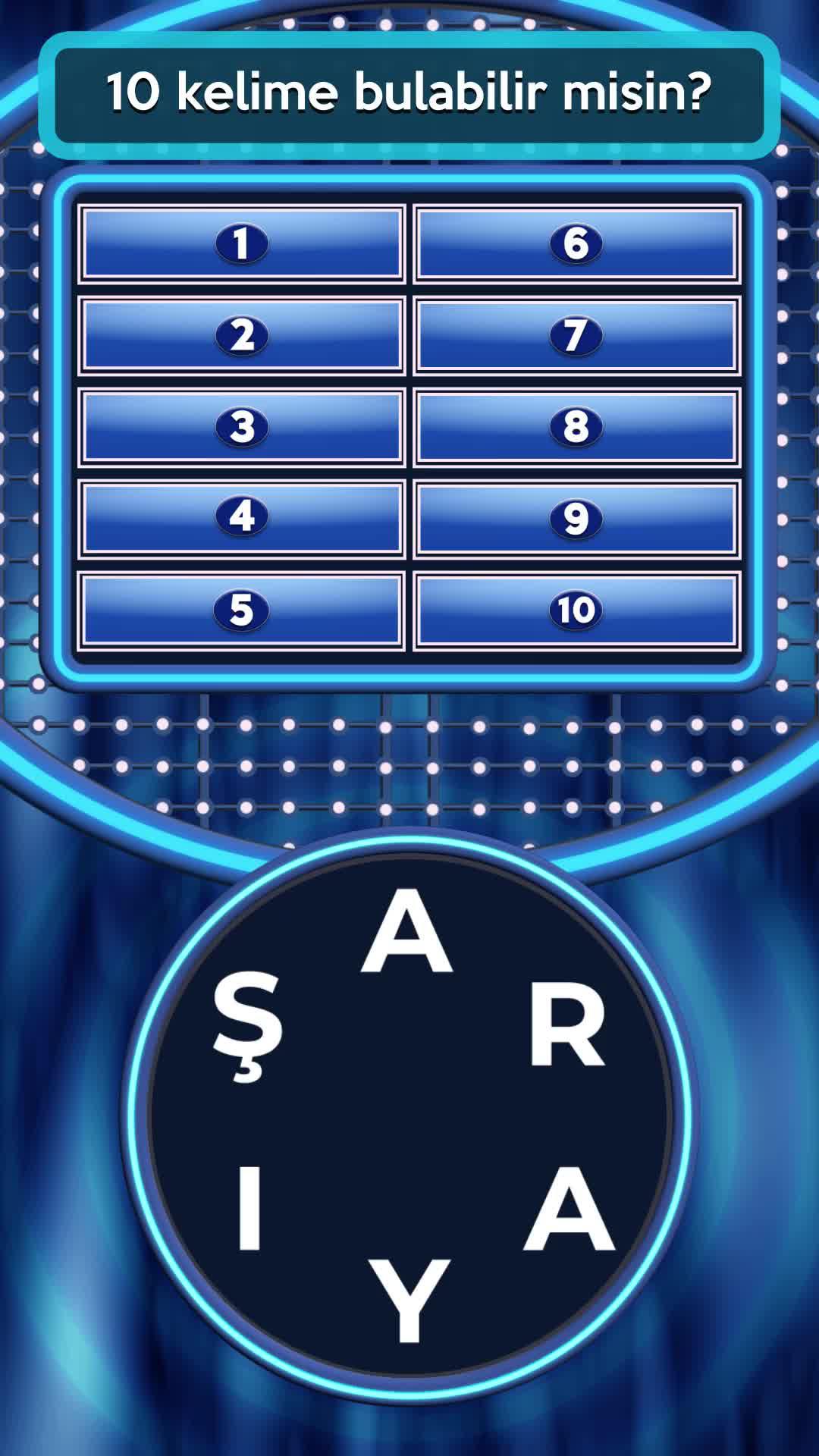819x1456 pixels.
Task: Click answer slot number 2
Action: click(242, 334)
